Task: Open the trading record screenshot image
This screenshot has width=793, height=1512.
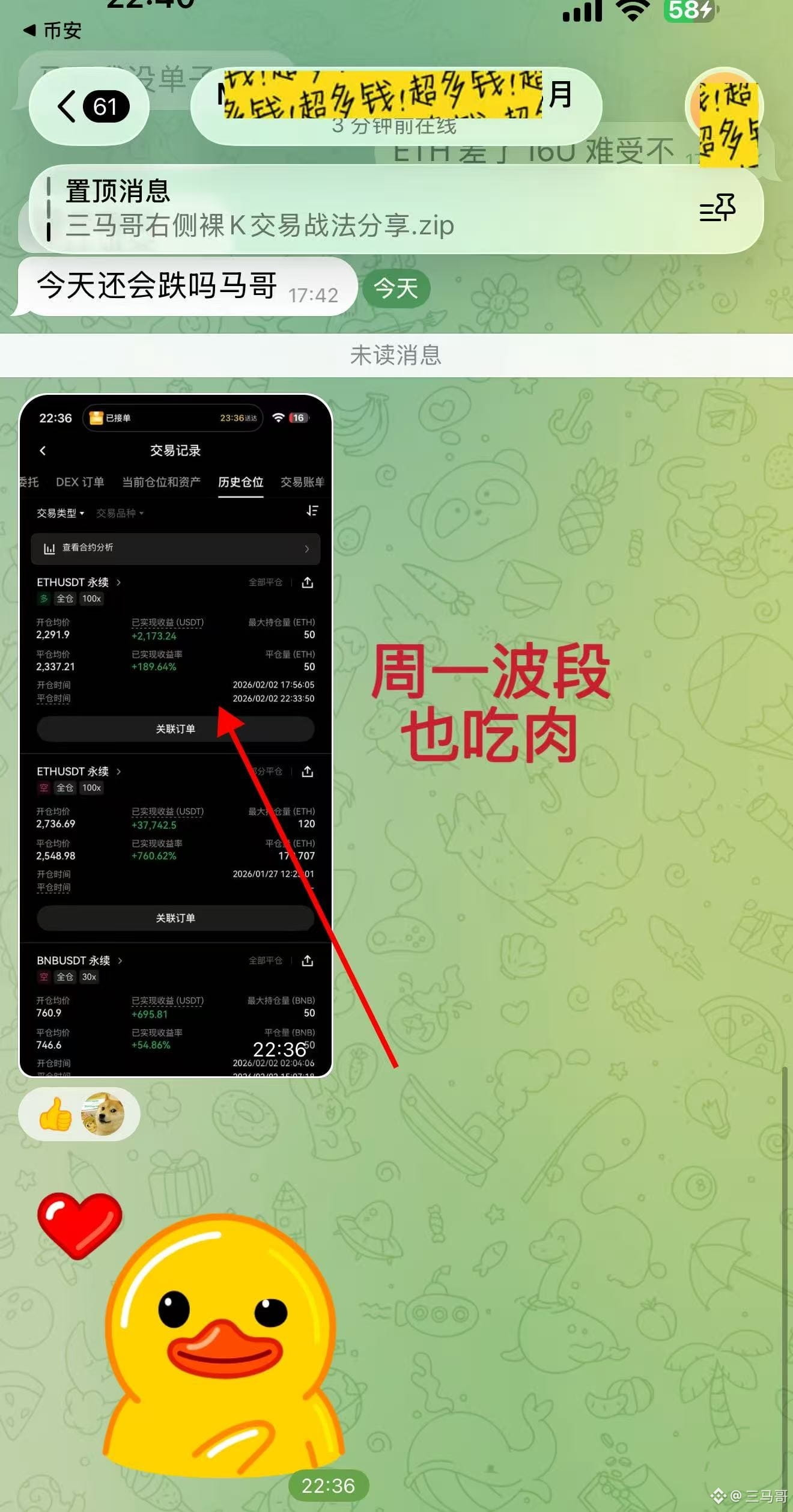Action: coord(175,736)
